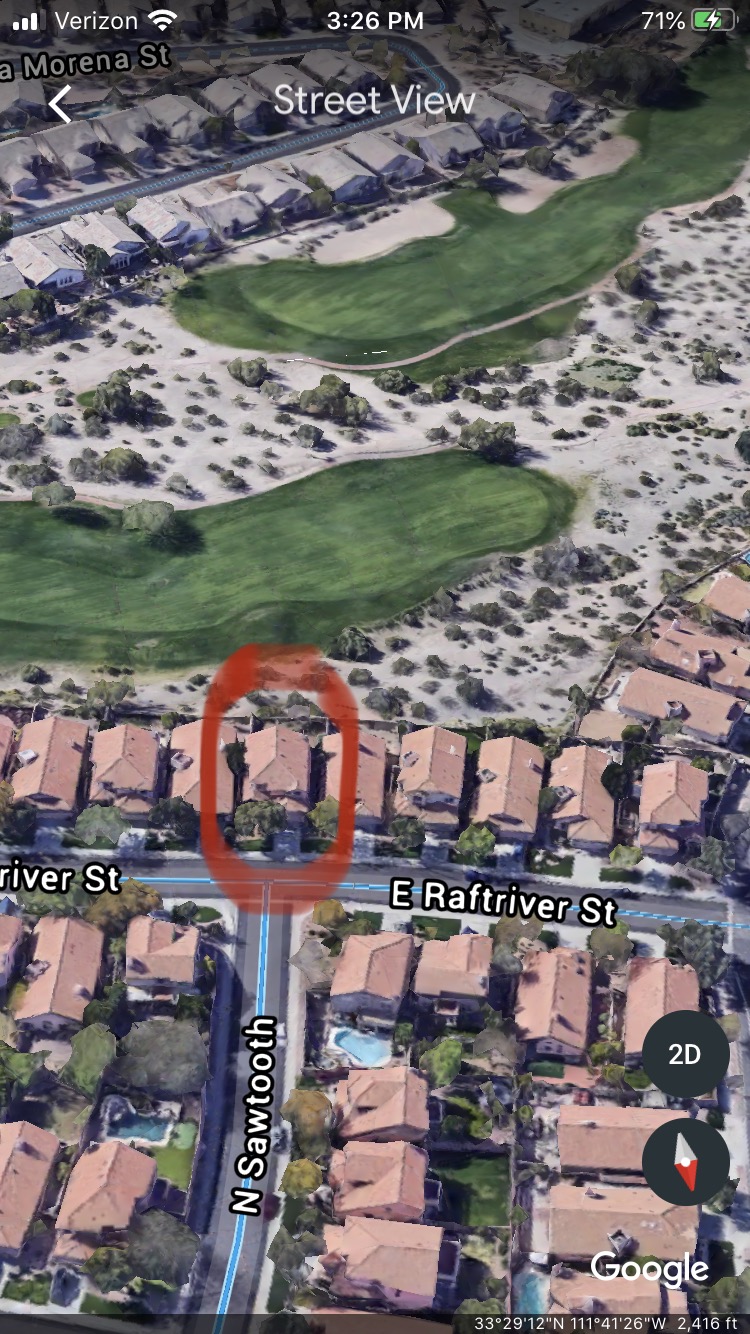Go back from Street View
Image resolution: width=750 pixels, height=1334 pixels.
point(61,103)
